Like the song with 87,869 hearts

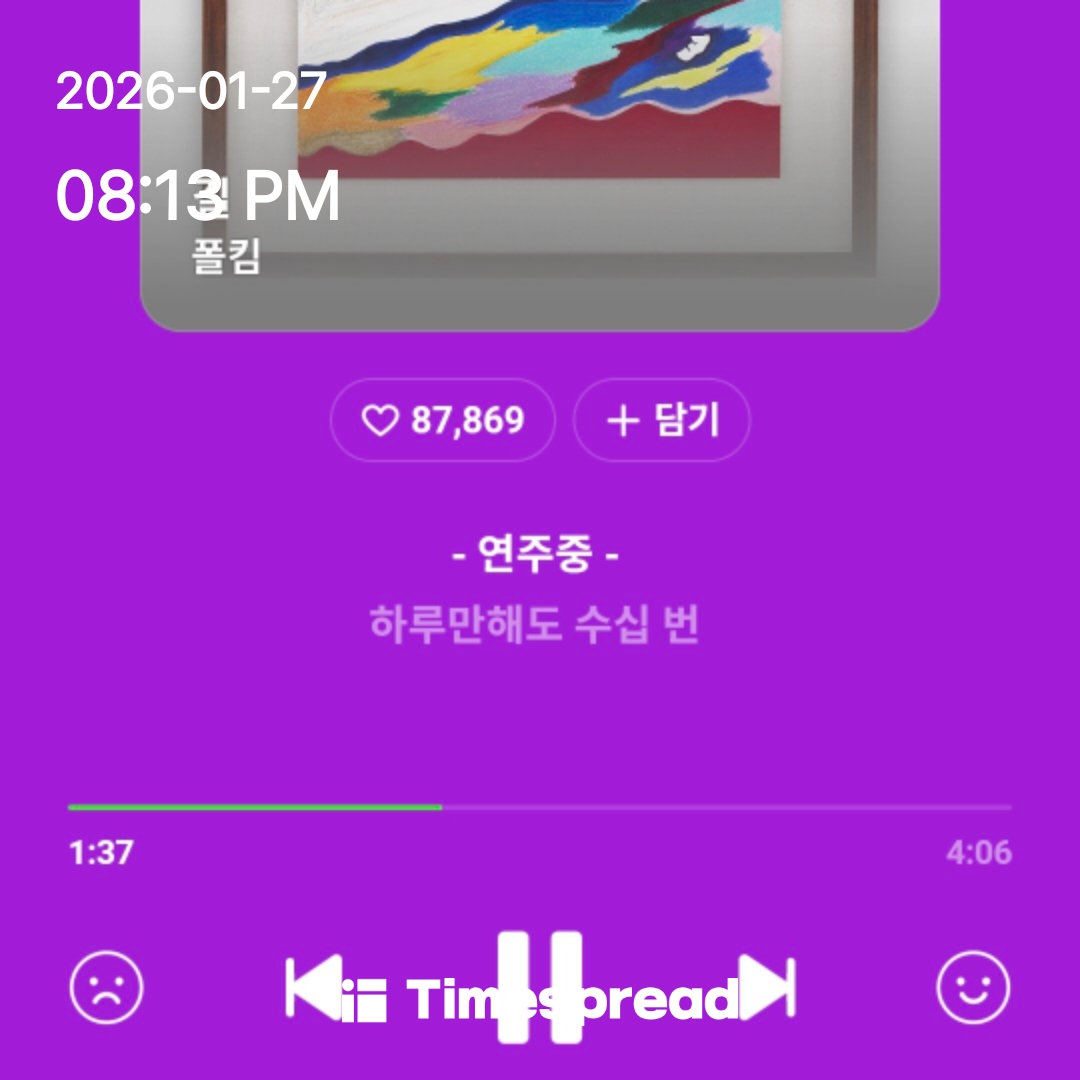(x=442, y=421)
